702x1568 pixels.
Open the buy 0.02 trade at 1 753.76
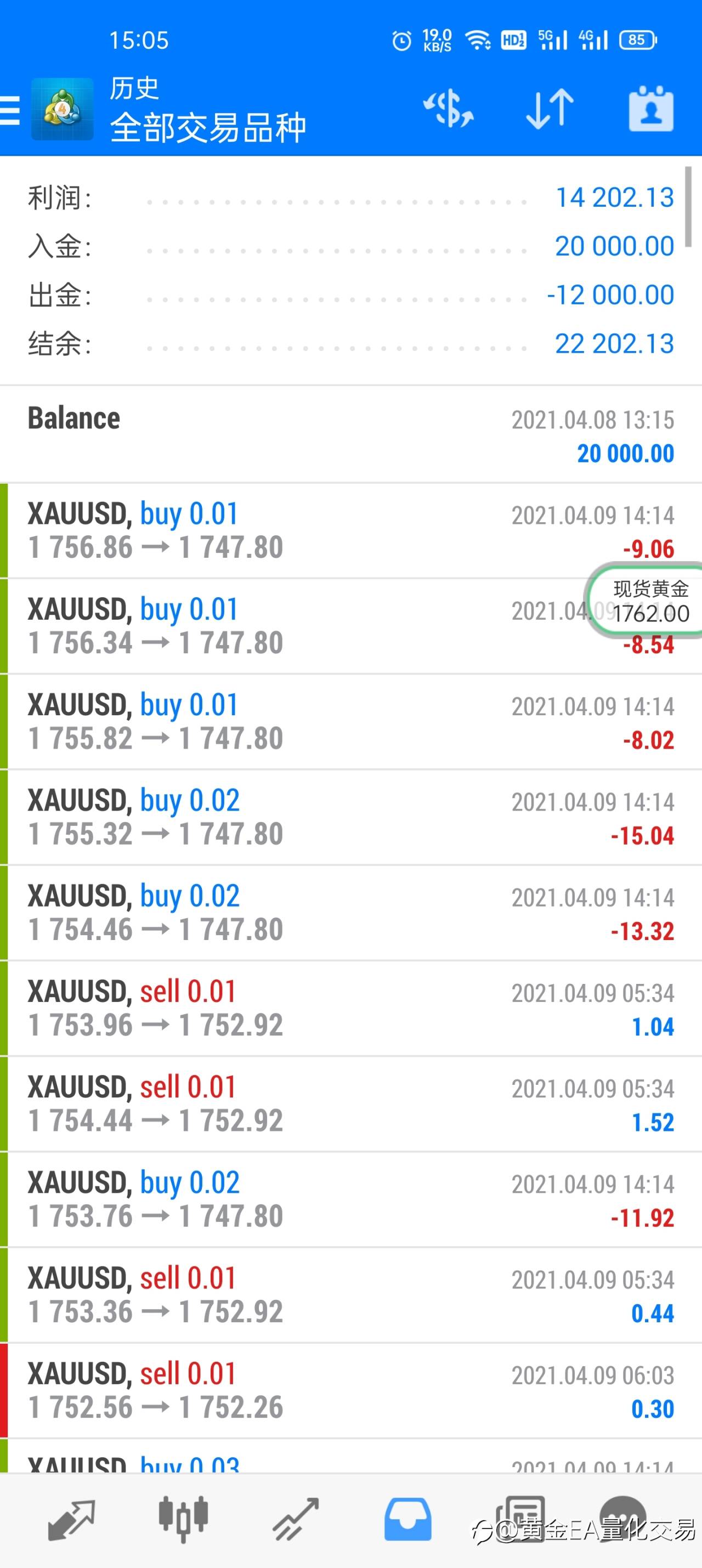[350, 1200]
